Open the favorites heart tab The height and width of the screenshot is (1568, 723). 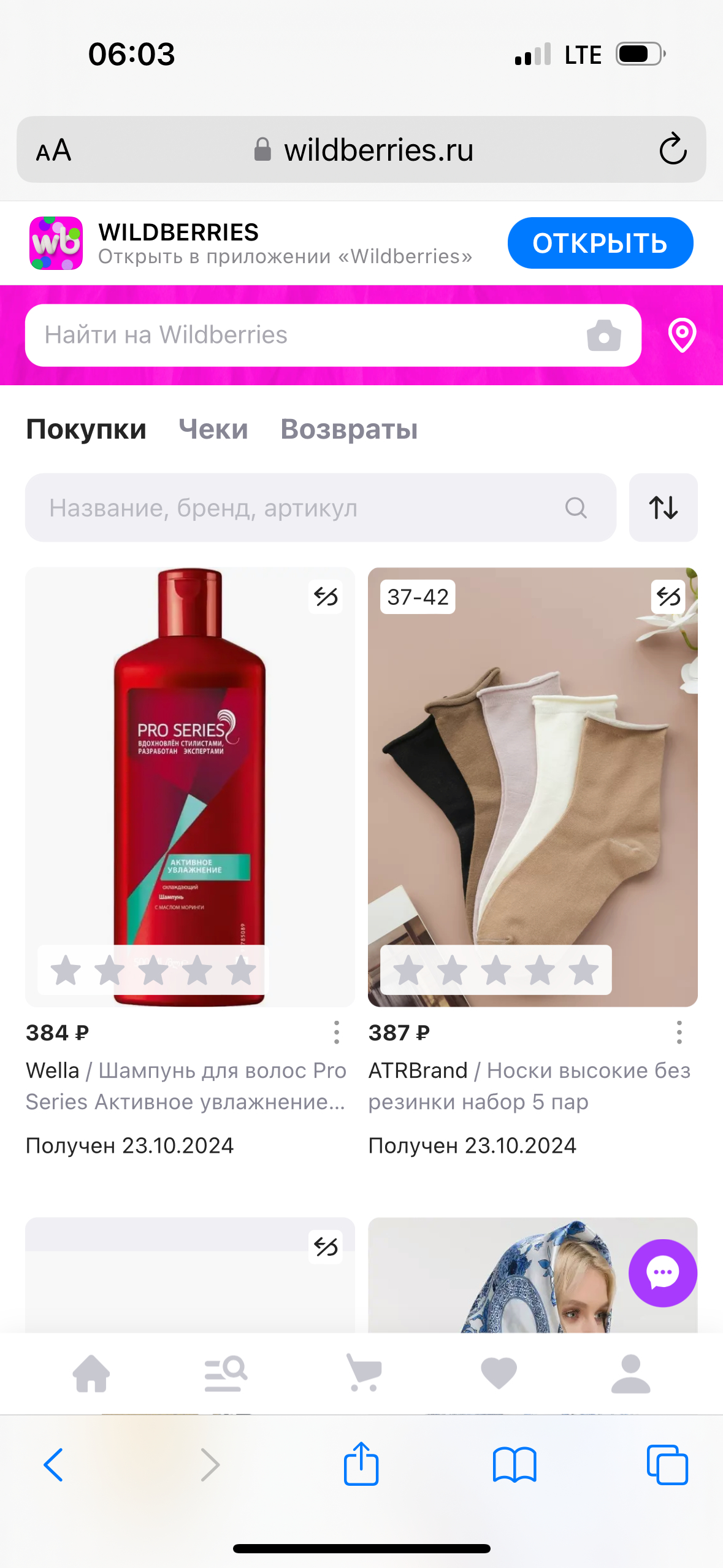(x=499, y=1373)
